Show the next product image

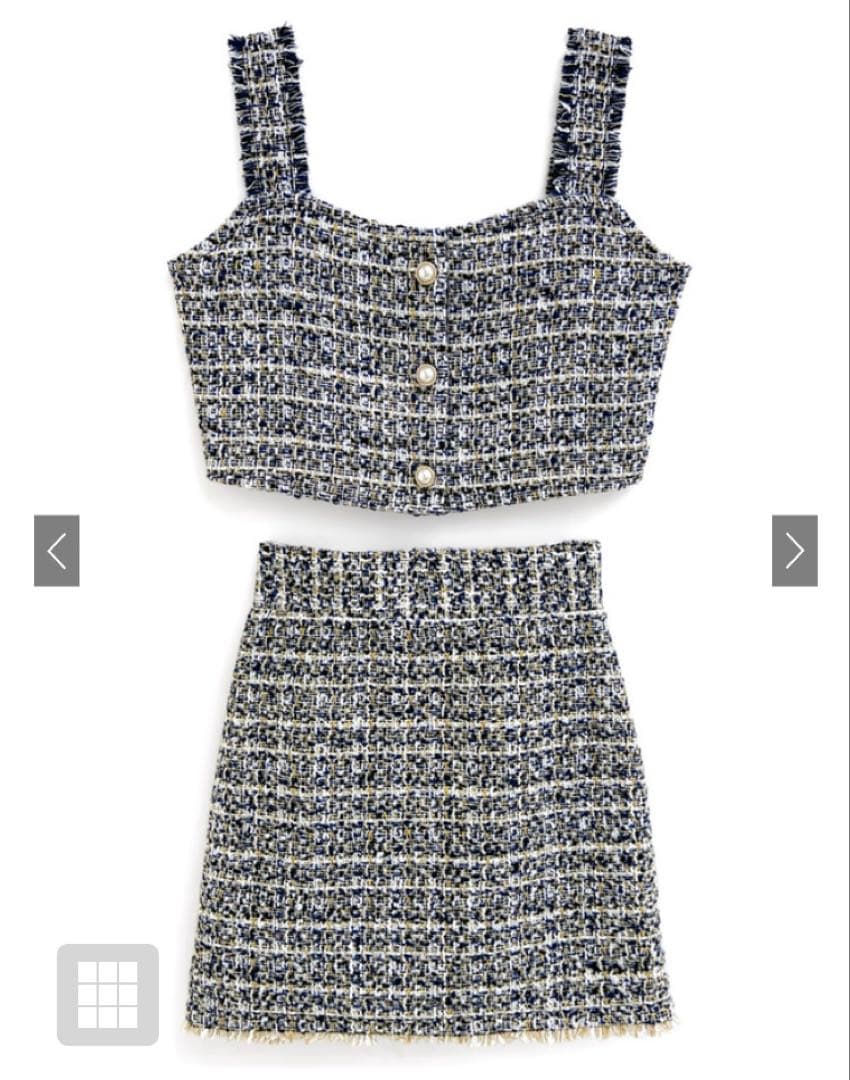pos(794,550)
